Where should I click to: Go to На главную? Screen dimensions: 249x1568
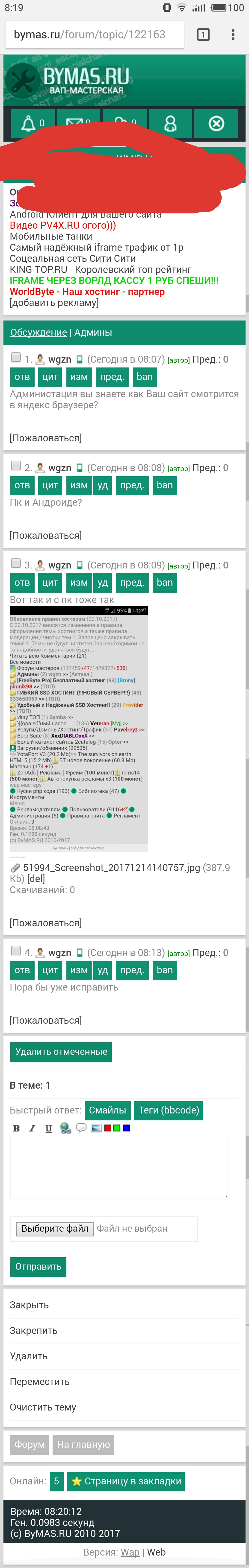83,1444
